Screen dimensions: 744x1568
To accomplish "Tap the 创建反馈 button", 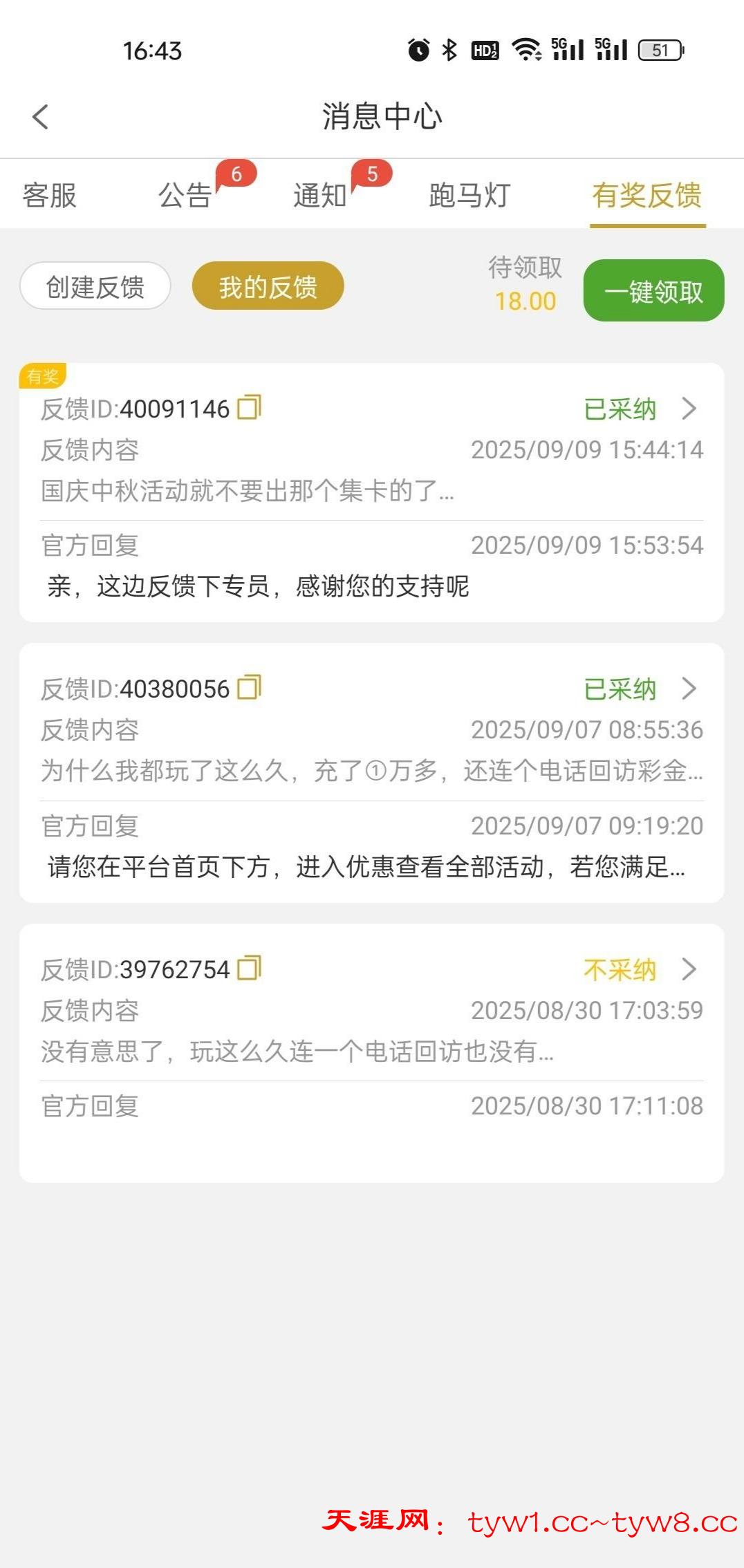I will tap(95, 286).
